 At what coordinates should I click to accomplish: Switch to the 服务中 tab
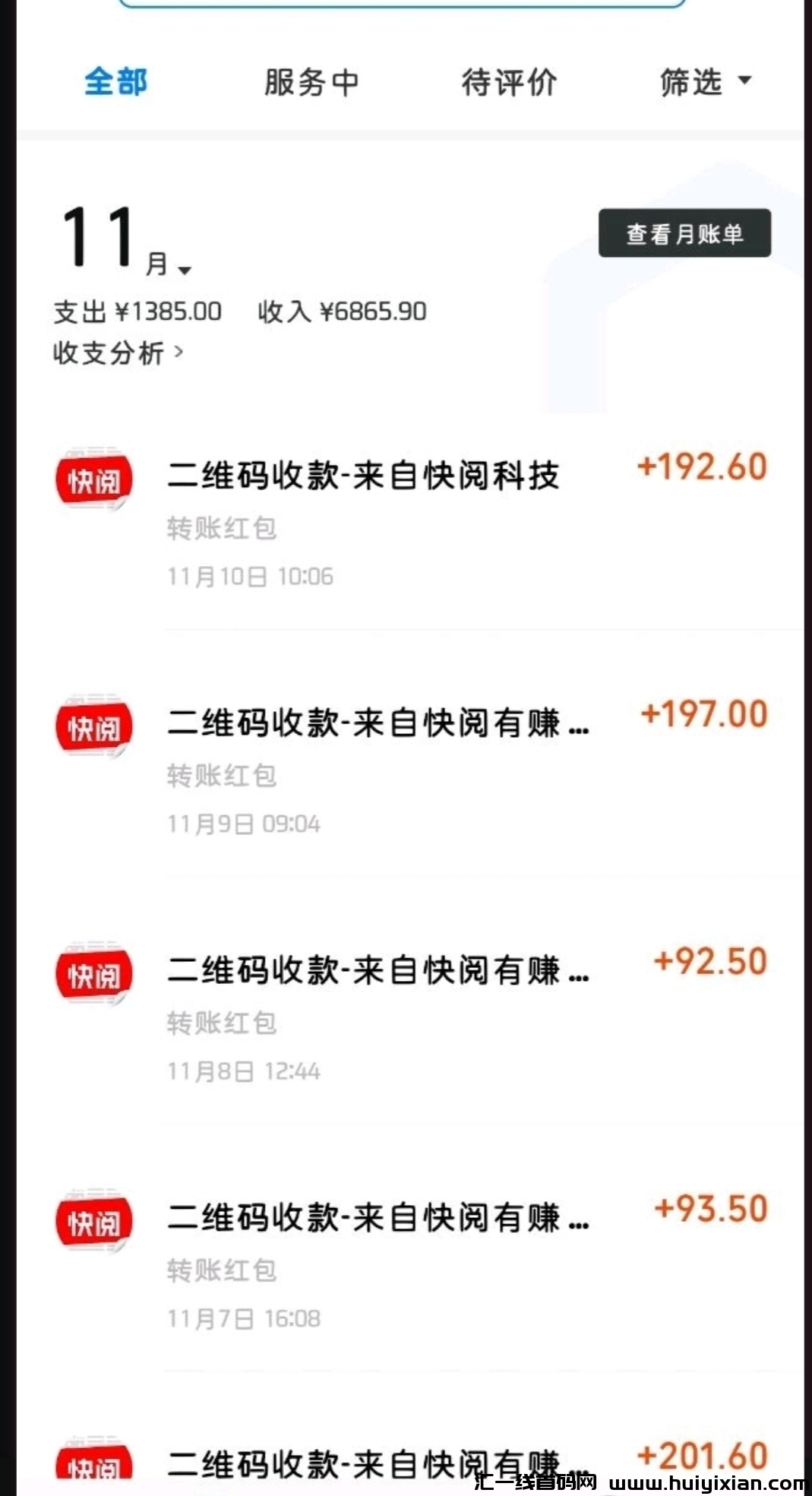click(x=310, y=82)
